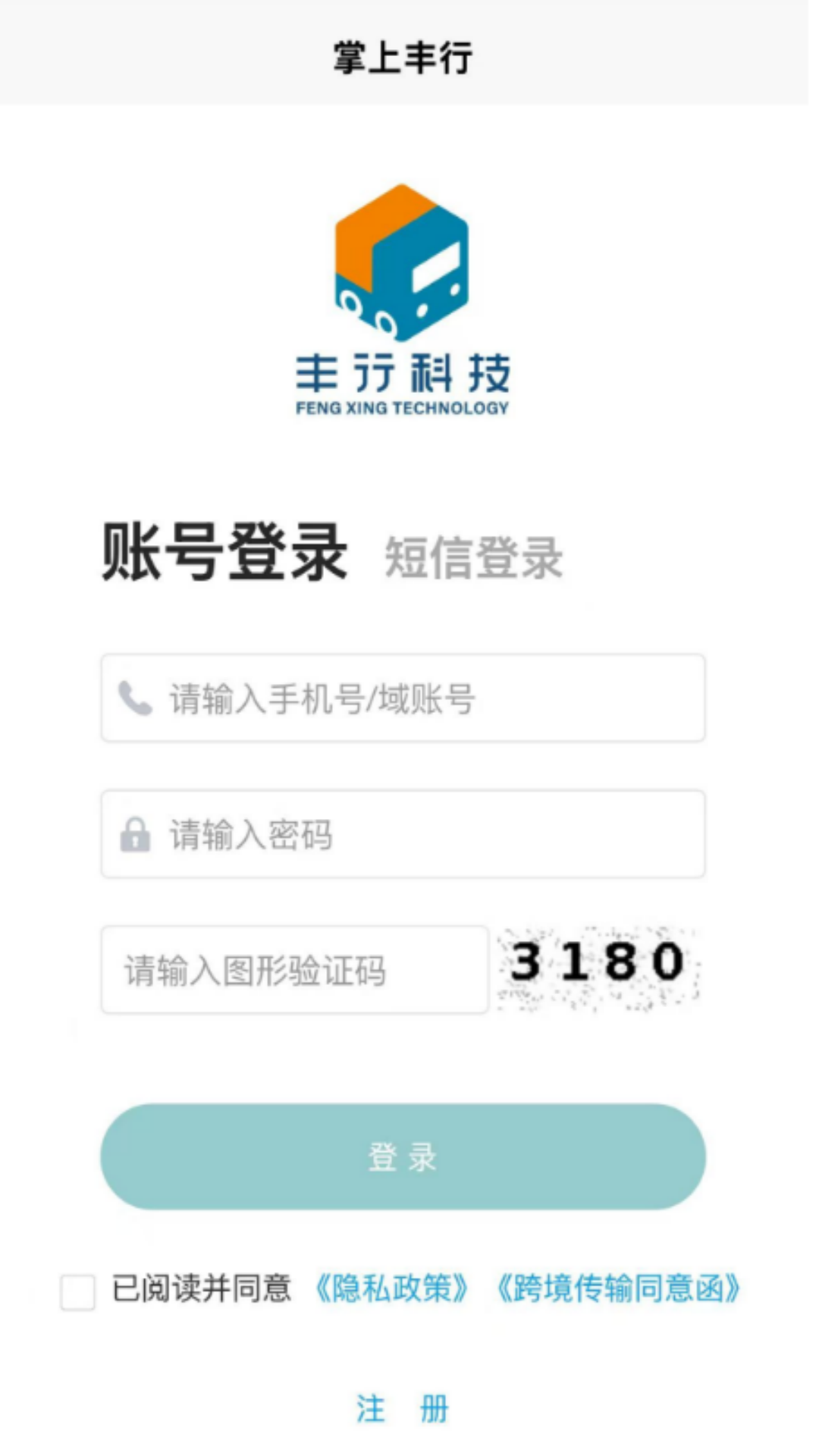Open the 《跨境传输同意函》 link

(618, 1288)
